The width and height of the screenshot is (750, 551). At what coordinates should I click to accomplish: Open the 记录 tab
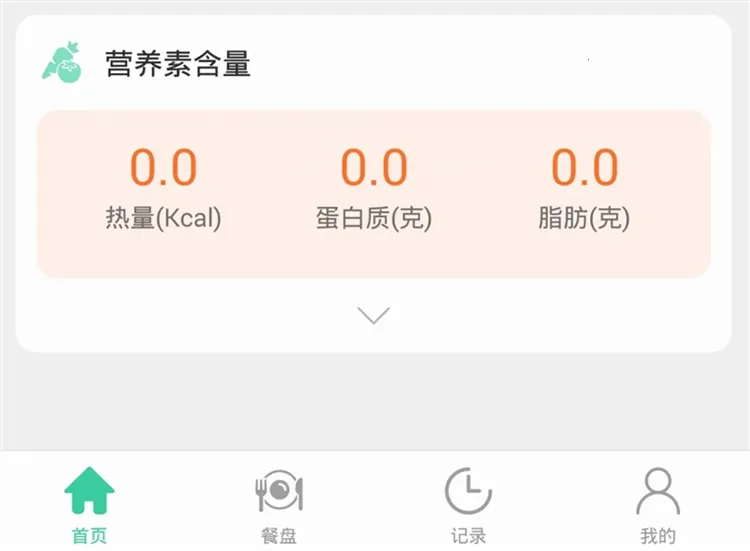tap(468, 503)
